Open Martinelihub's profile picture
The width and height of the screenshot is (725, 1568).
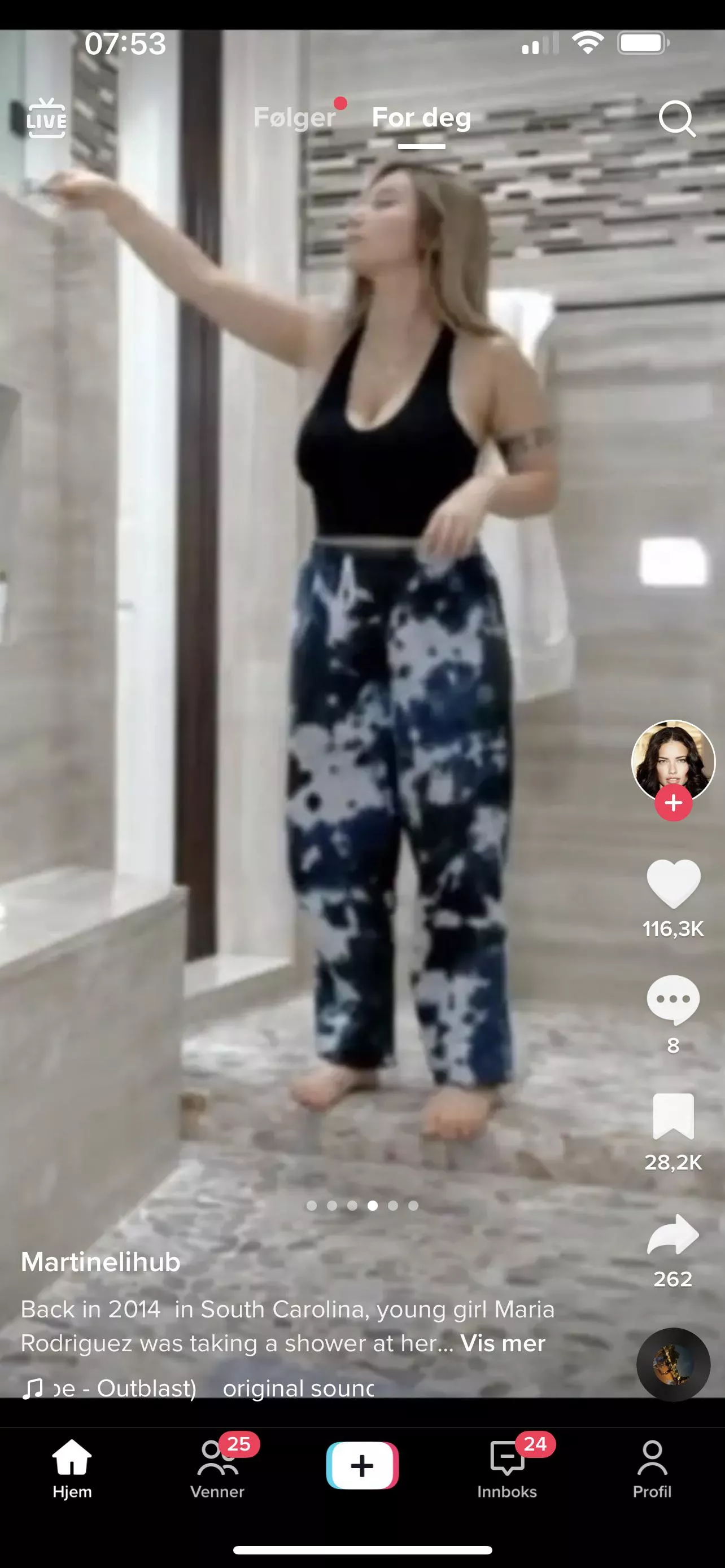pyautogui.click(x=672, y=759)
